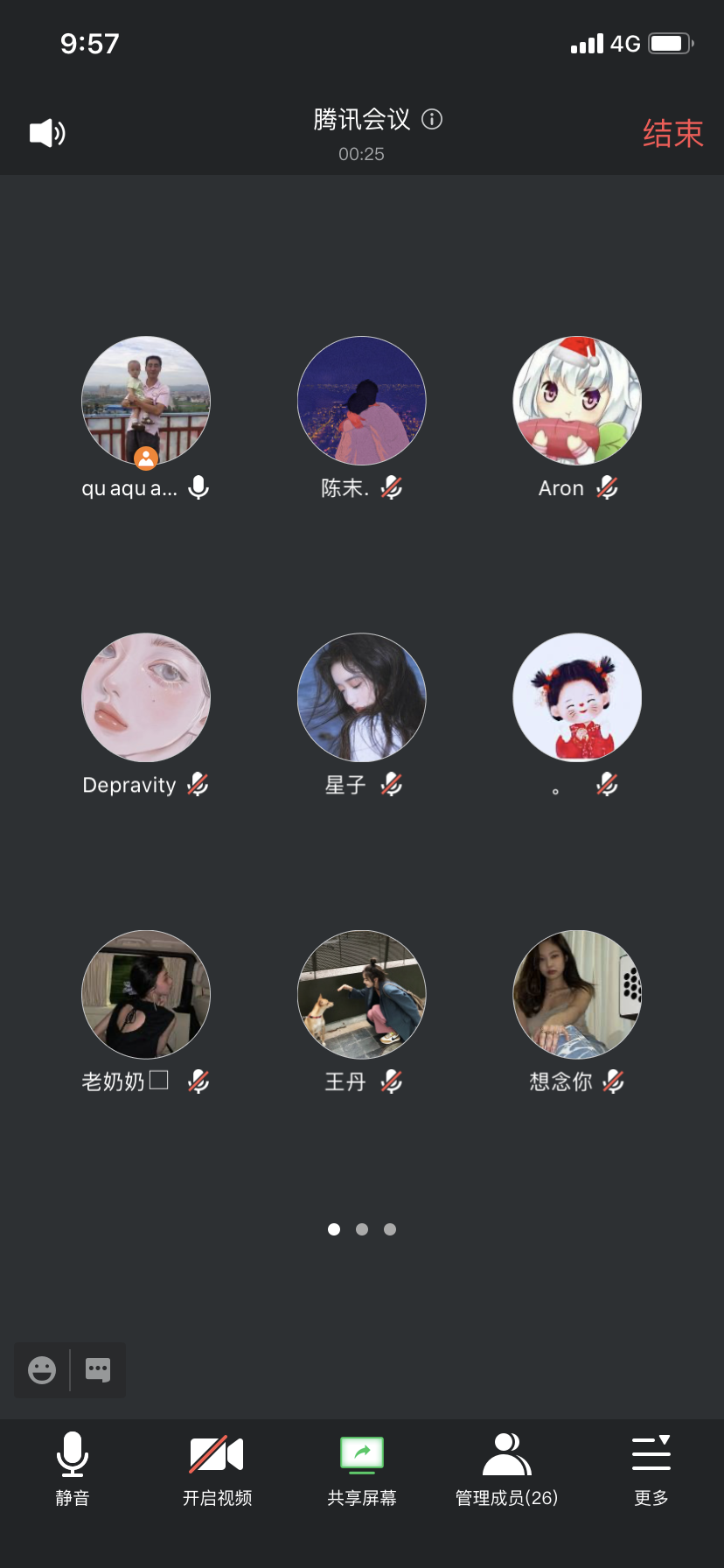The image size is (724, 1568).
Task: Open 星子's participant tile
Action: click(362, 697)
